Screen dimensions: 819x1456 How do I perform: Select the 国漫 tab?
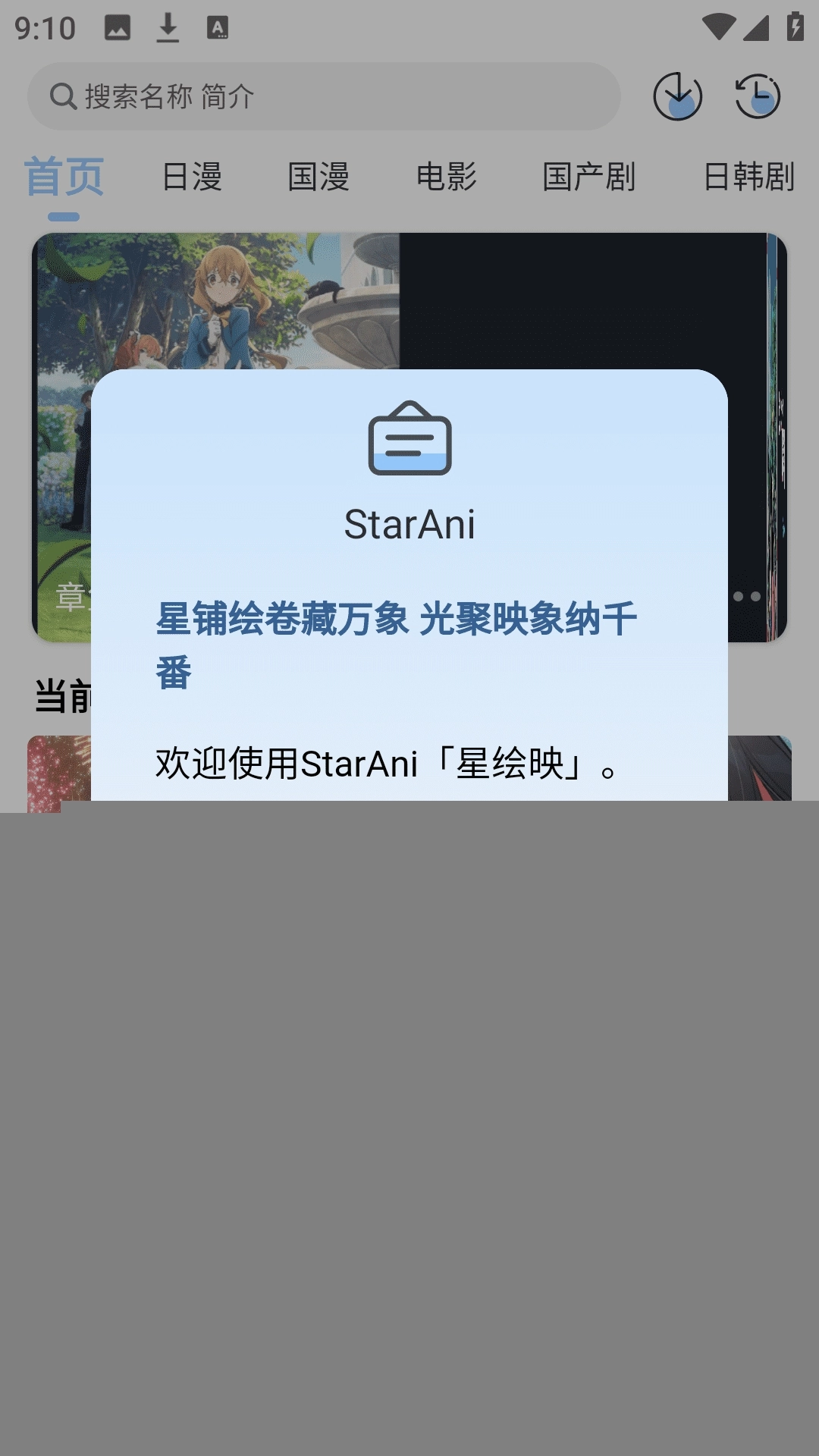tap(318, 177)
